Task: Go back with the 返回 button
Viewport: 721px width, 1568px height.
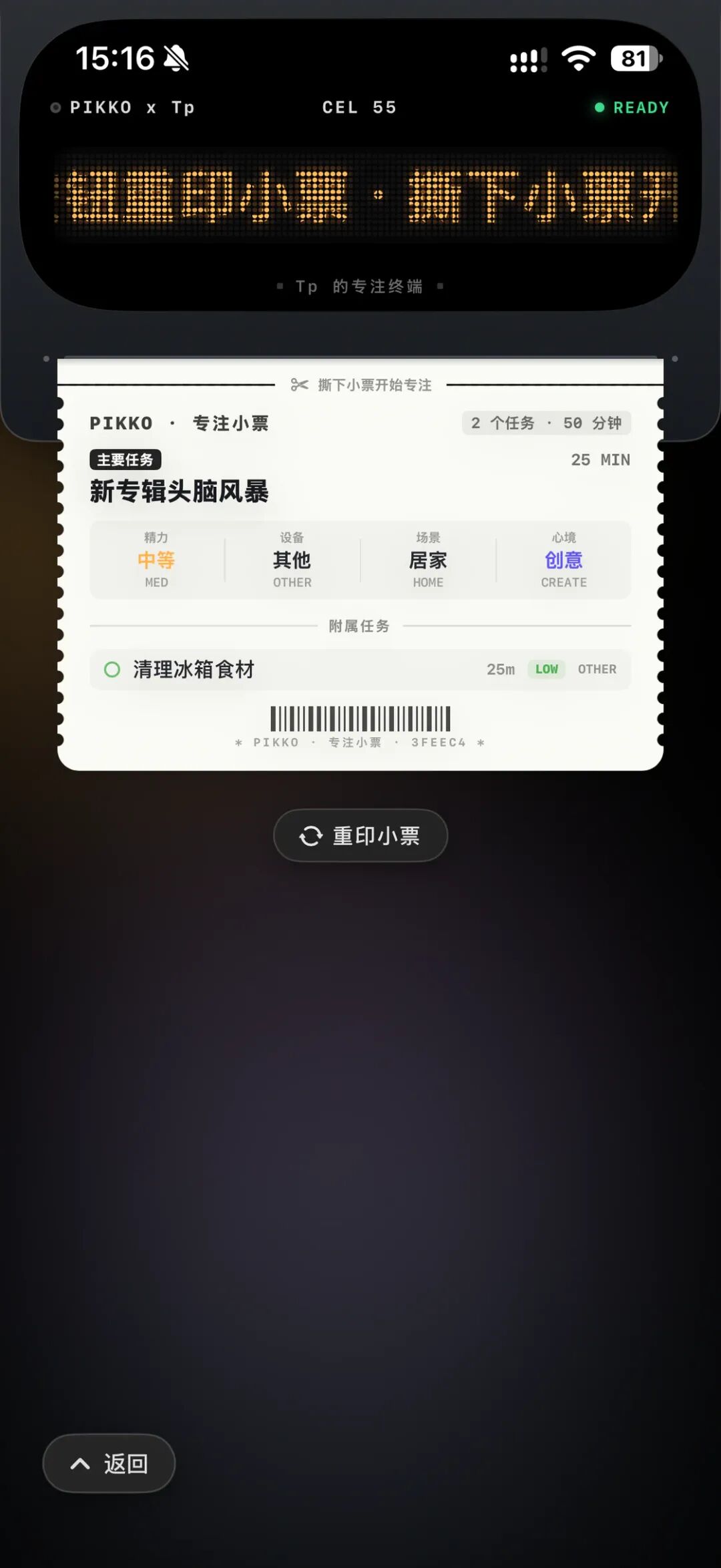Action: (109, 1463)
